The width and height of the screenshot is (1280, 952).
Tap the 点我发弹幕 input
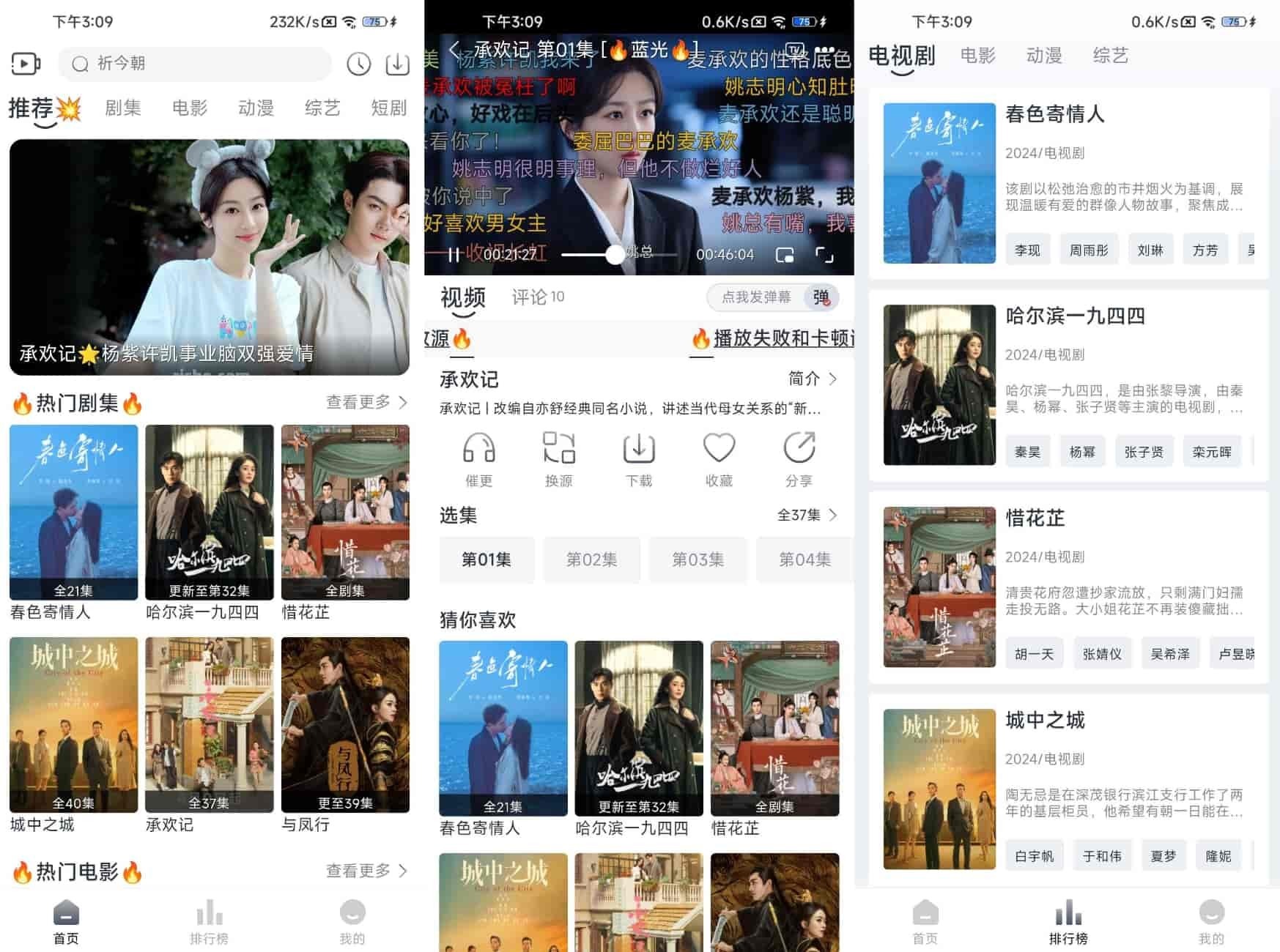point(755,297)
